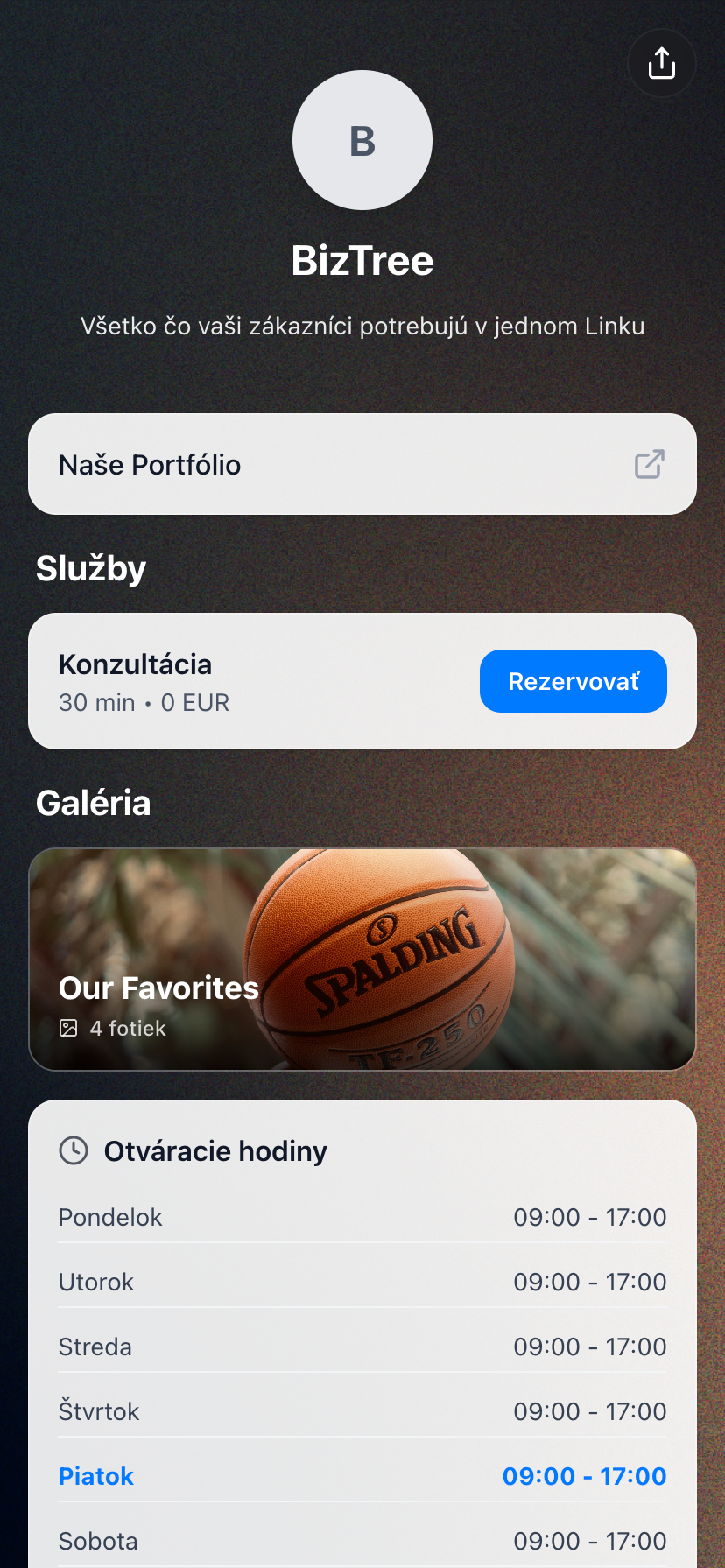Image resolution: width=725 pixels, height=1568 pixels.
Task: Tap Rezervovať for Konzultácia
Action: coord(573,681)
